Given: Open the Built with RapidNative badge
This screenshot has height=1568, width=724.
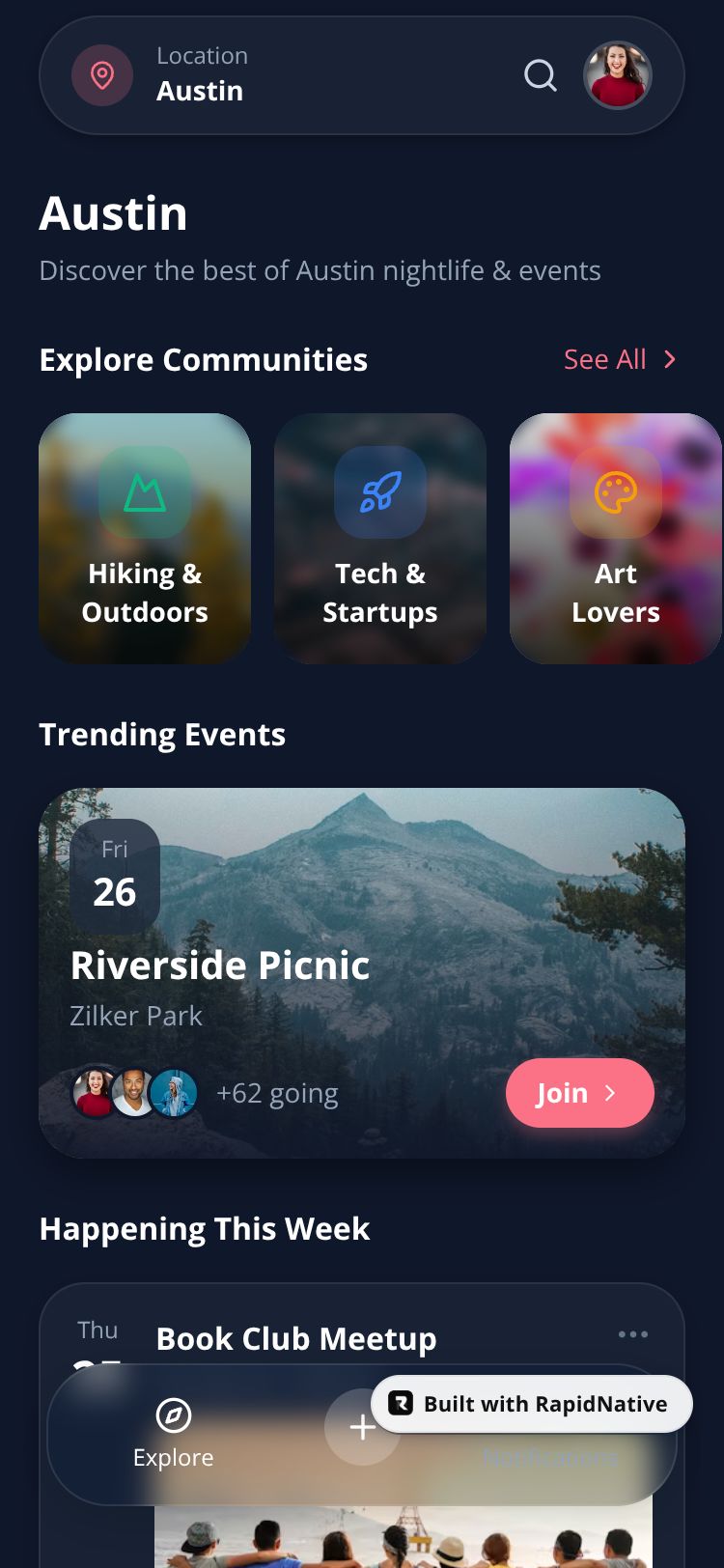Looking at the screenshot, I should (532, 1404).
